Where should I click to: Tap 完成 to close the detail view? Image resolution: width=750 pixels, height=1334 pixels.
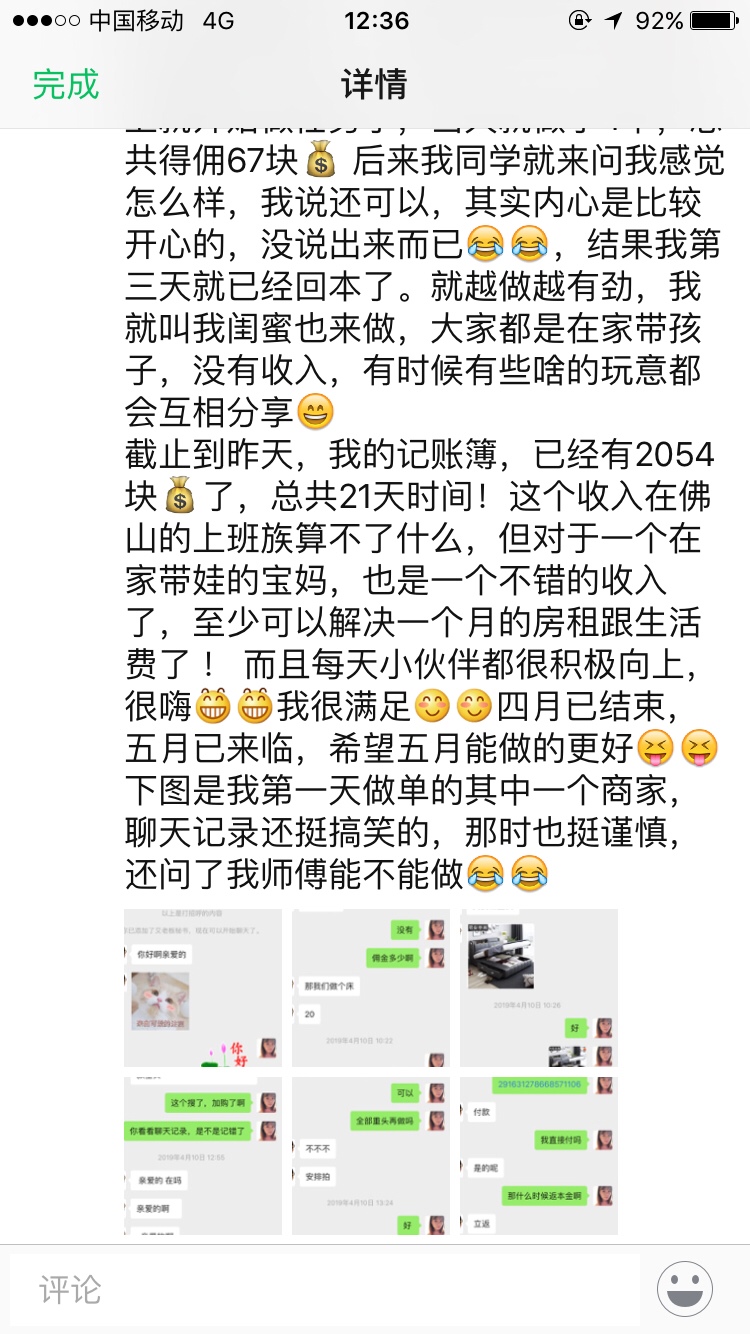(x=66, y=84)
